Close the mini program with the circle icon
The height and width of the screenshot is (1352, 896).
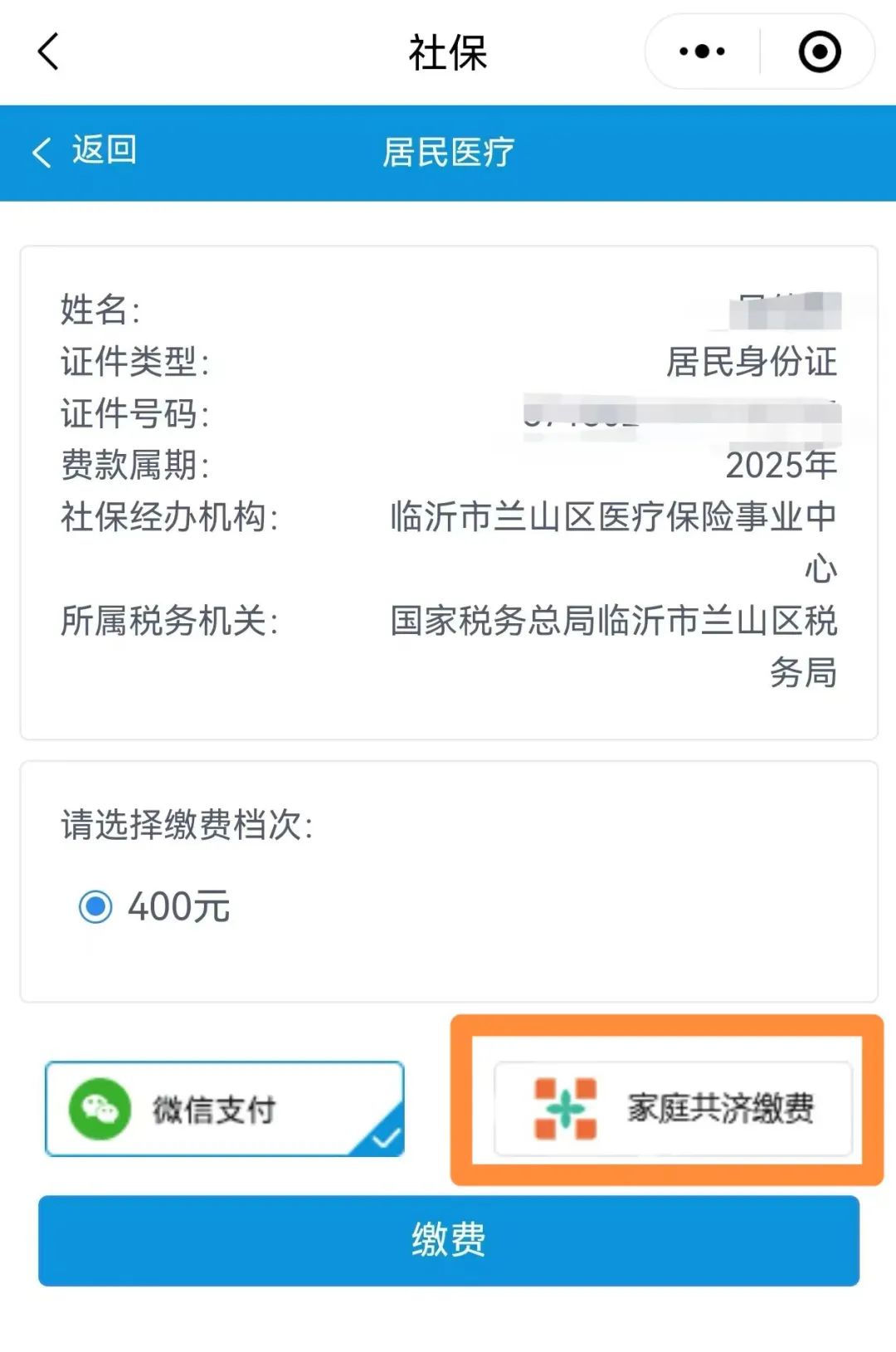point(819,51)
